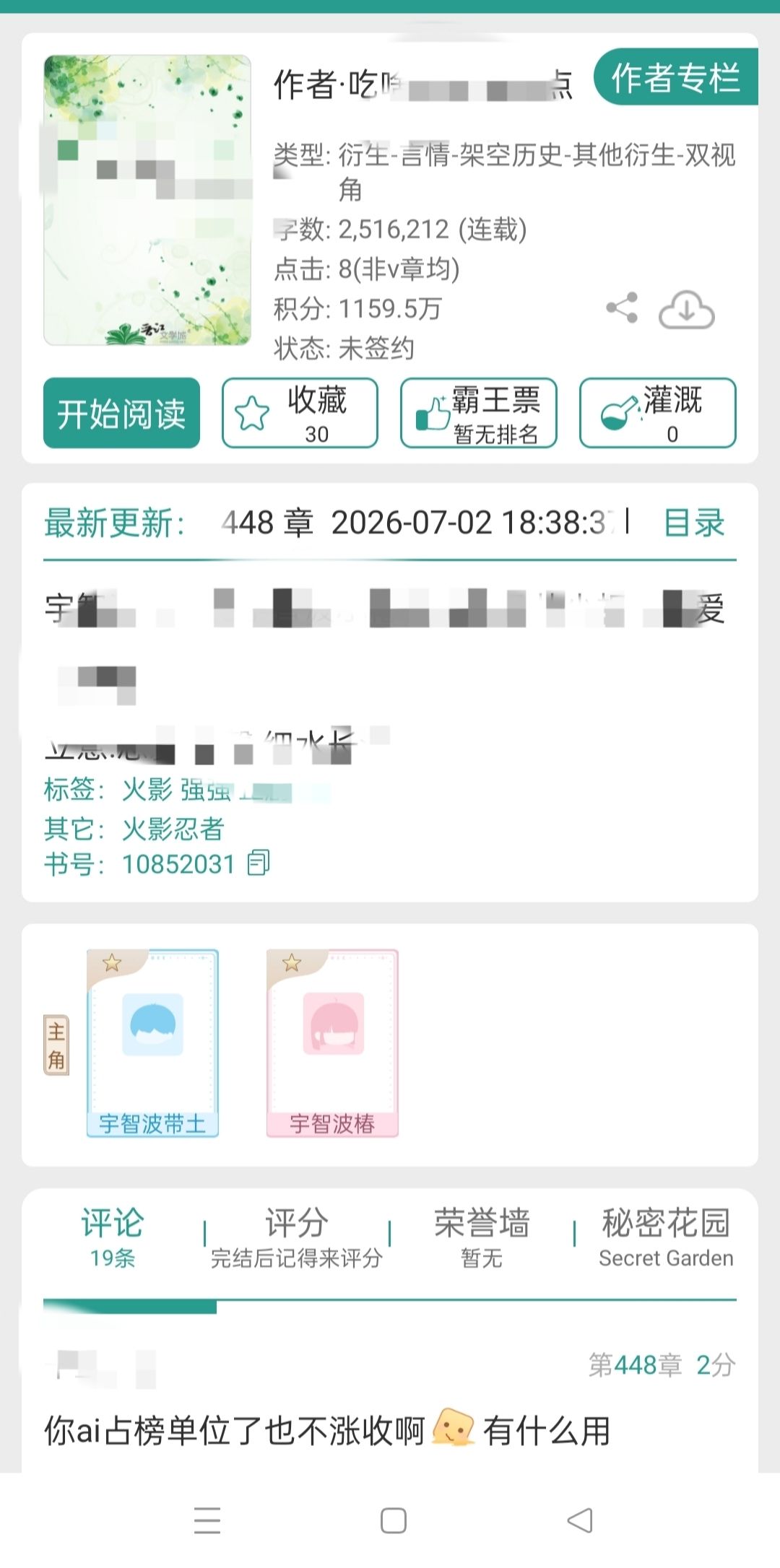
Task: Download the novel with the cloud icon
Action: pyautogui.click(x=686, y=310)
